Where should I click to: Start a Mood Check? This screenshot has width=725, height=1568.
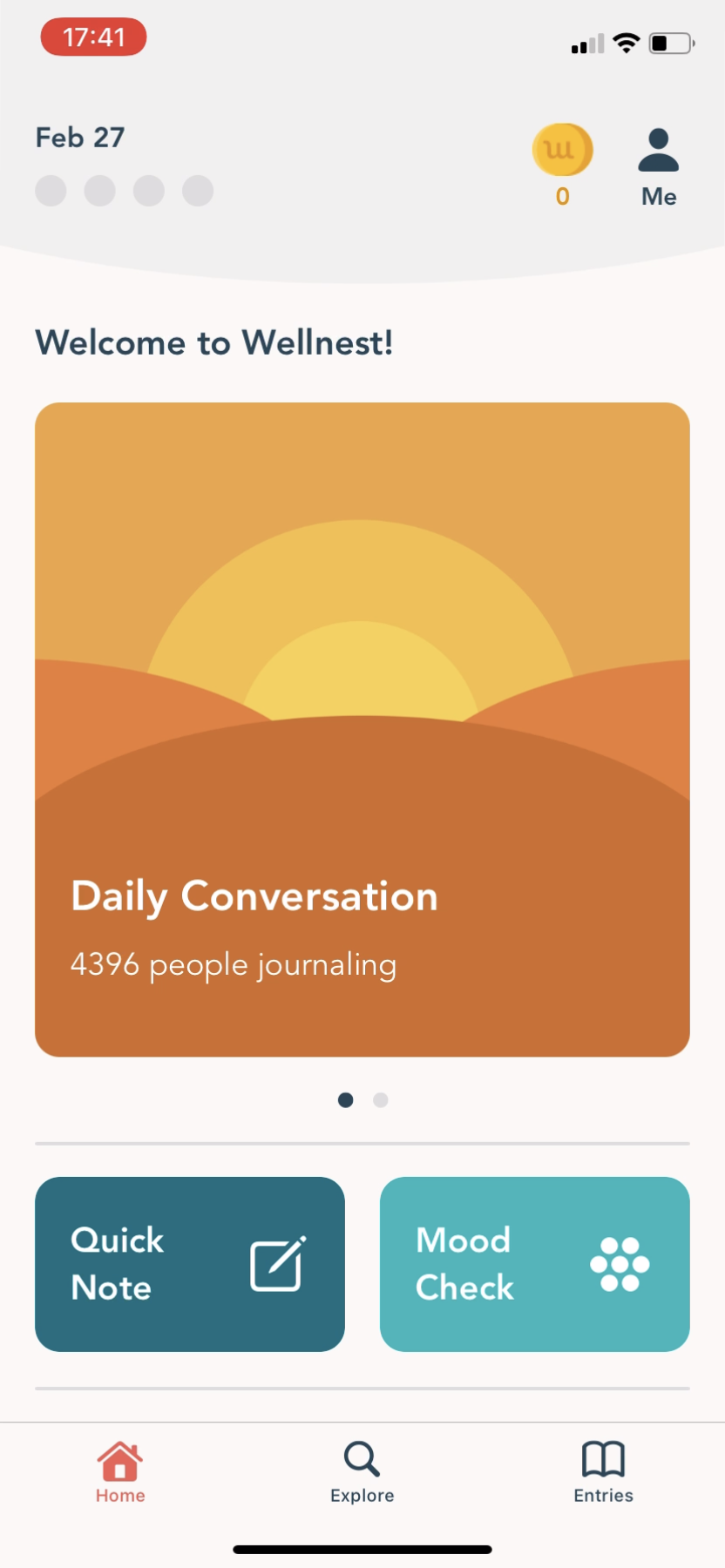pyautogui.click(x=534, y=1264)
